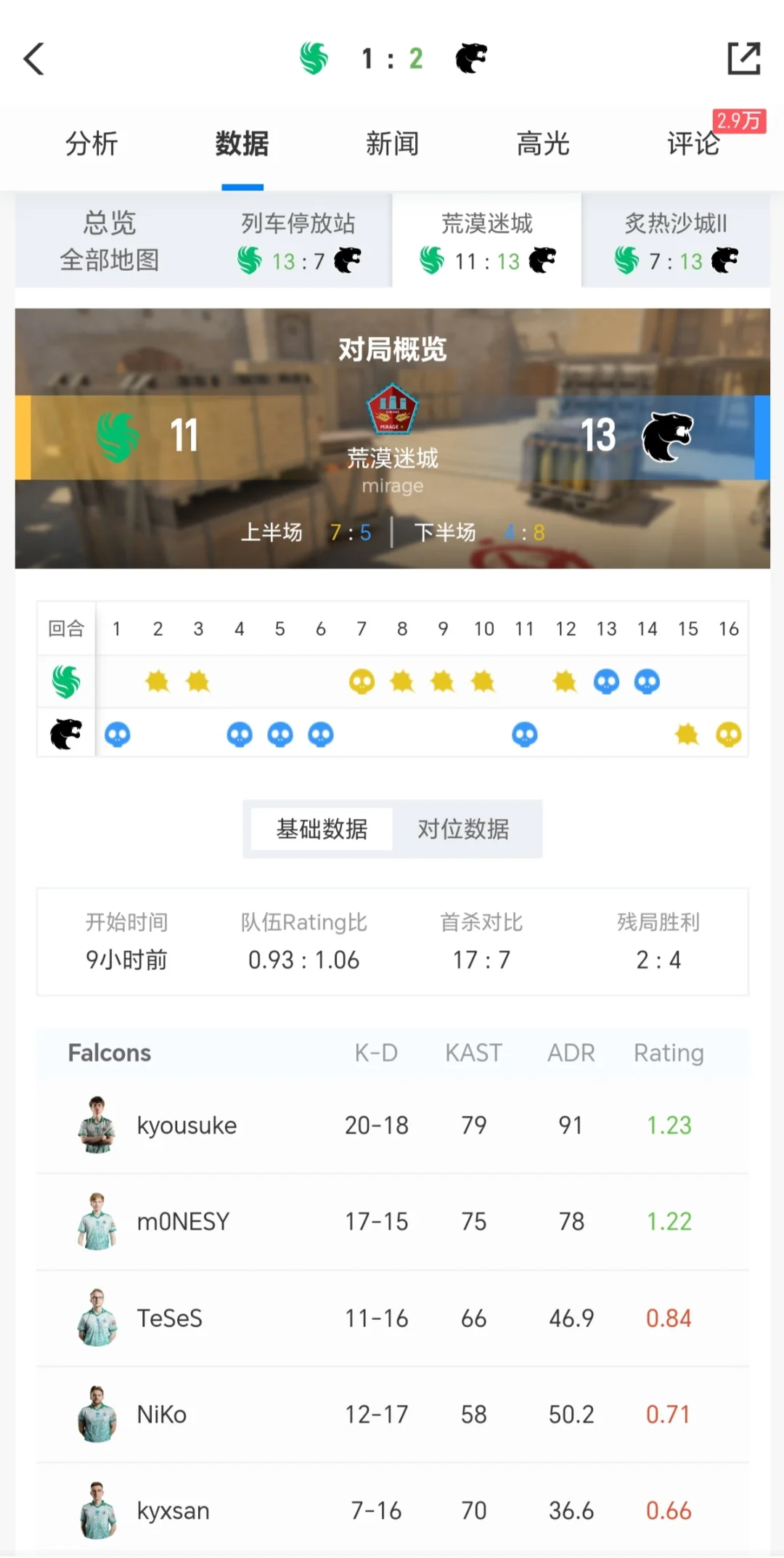
Task: Share this match via the top-right icon
Action: (744, 59)
